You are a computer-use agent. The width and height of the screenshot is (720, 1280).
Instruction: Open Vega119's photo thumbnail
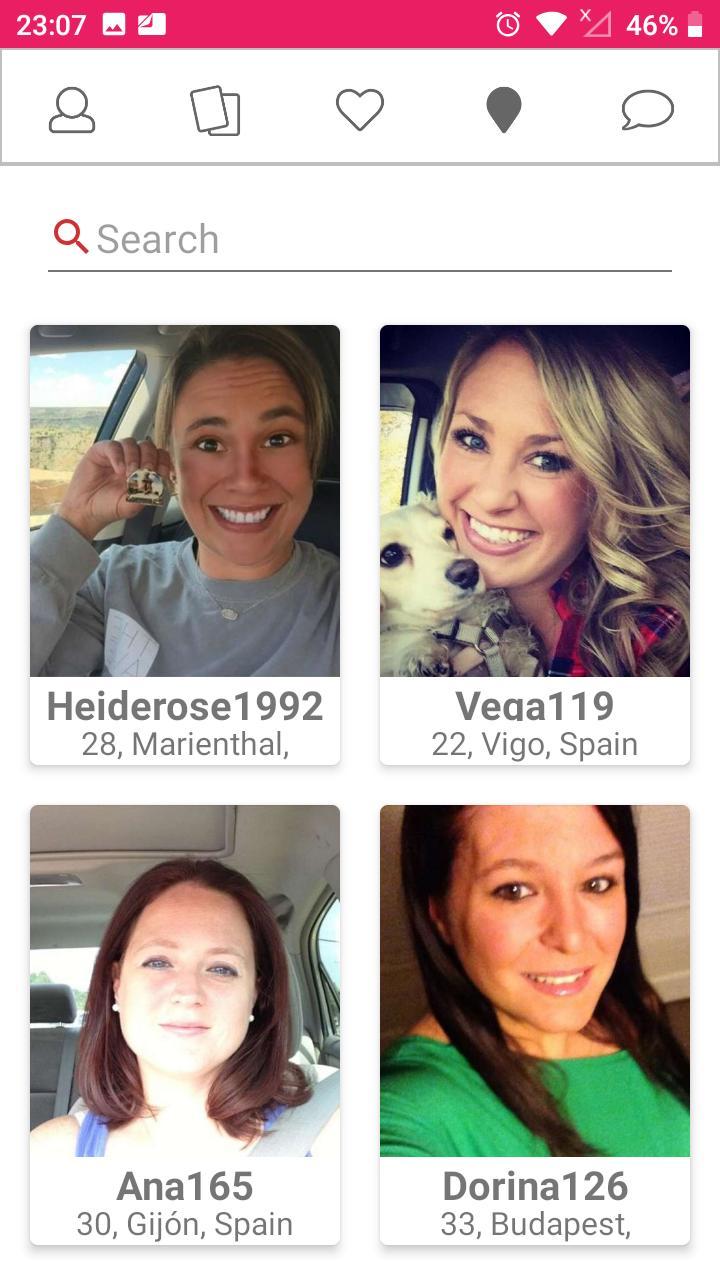click(x=535, y=500)
